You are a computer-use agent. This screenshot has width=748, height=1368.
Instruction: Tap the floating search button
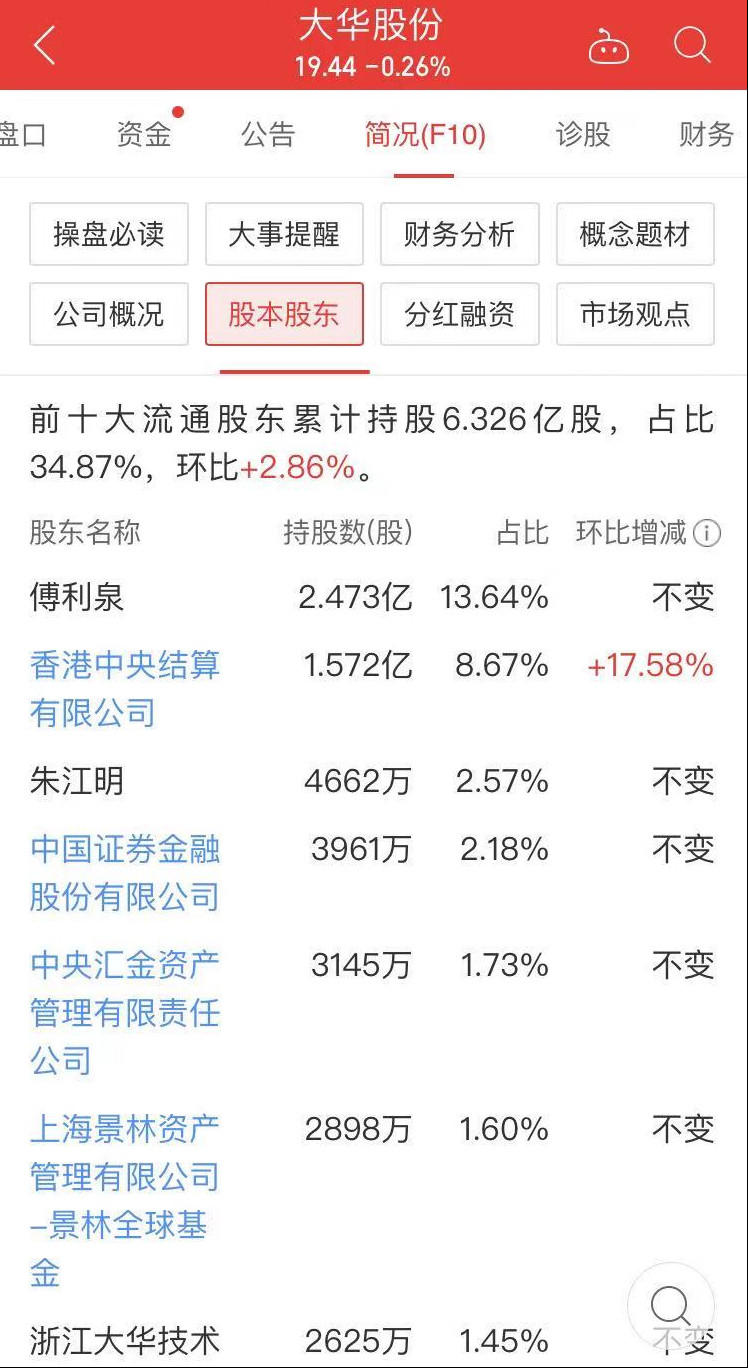tap(670, 1306)
